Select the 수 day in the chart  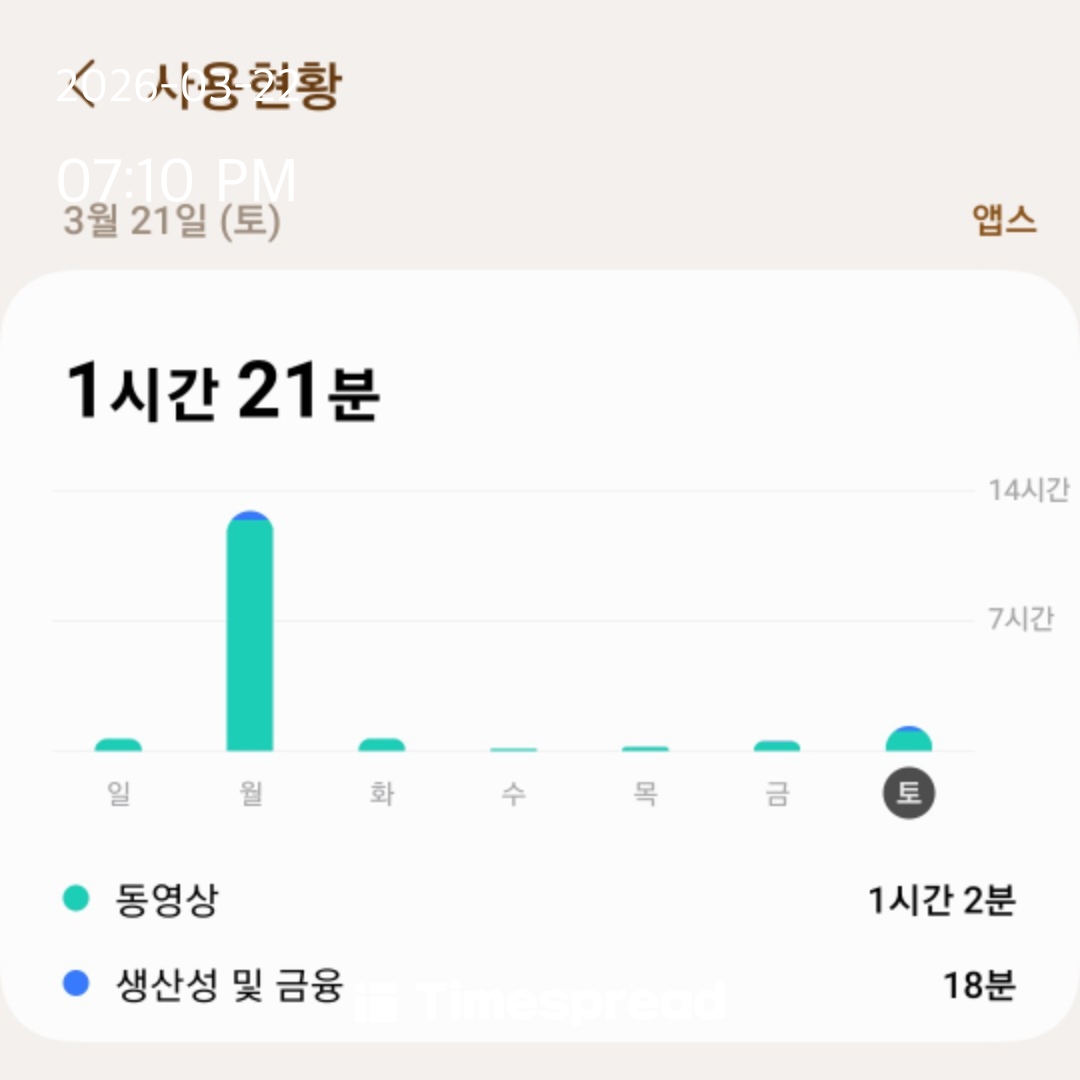pyautogui.click(x=514, y=794)
